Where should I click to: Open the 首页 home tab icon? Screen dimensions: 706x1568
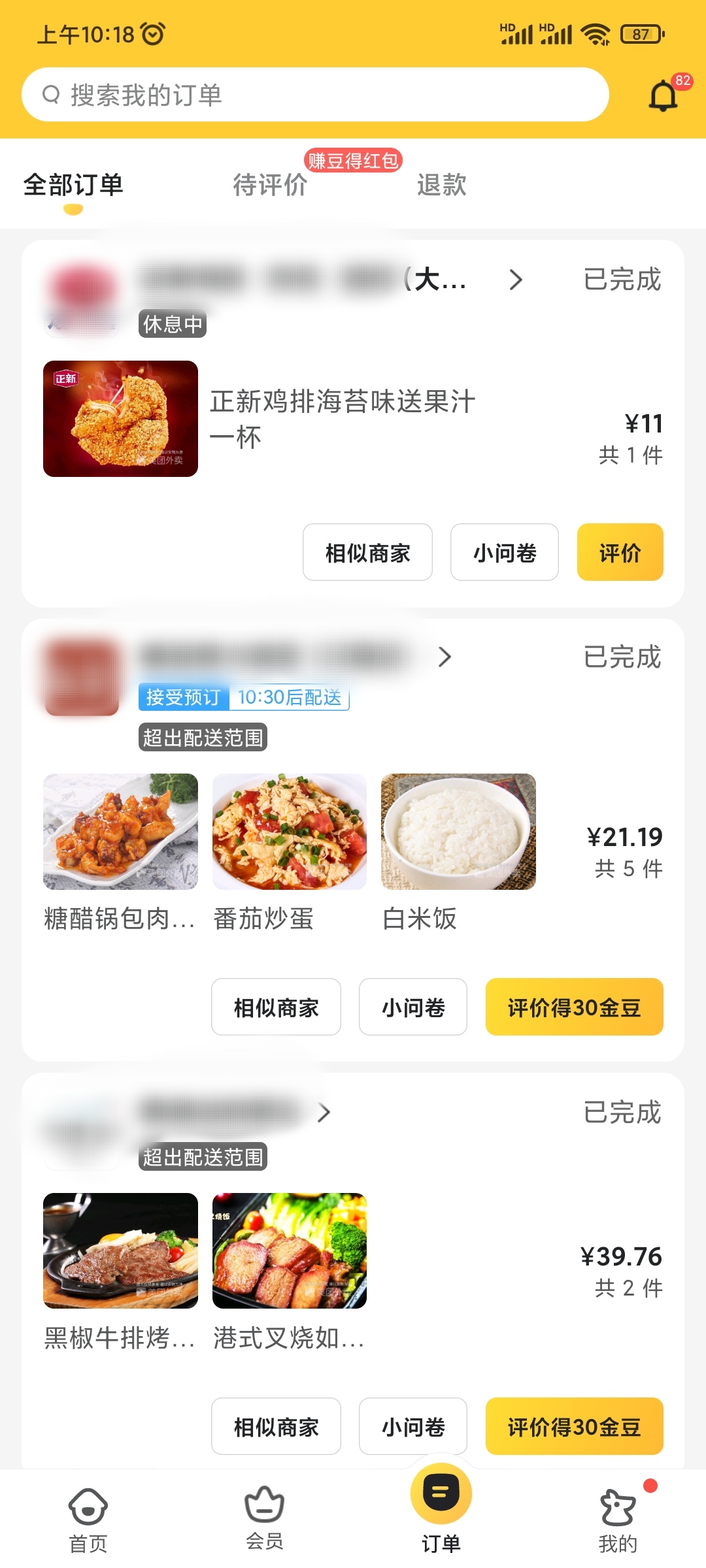[x=89, y=1507]
